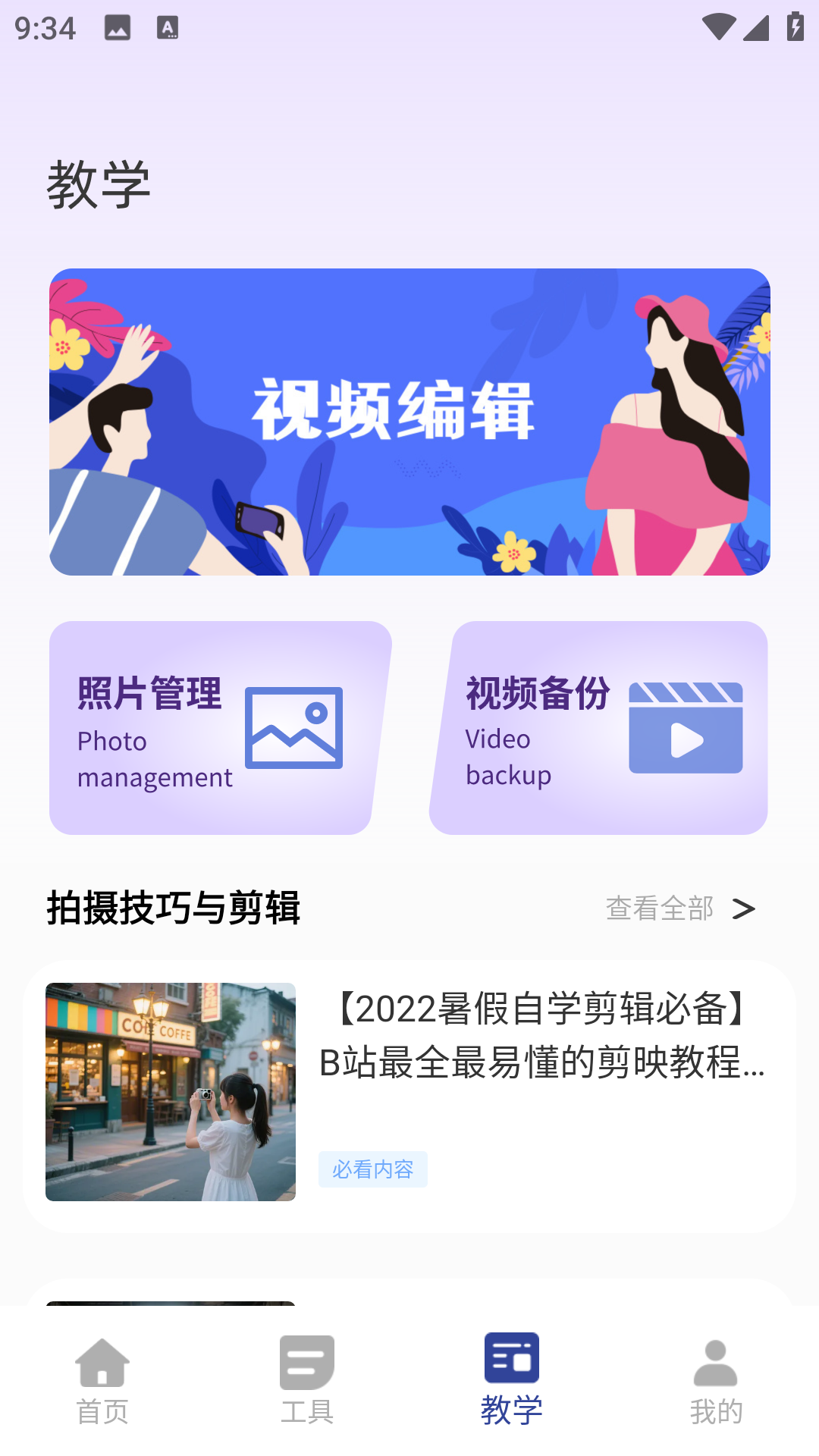Select the photo management image icon
This screenshot has width=819, height=1456.
tap(294, 730)
